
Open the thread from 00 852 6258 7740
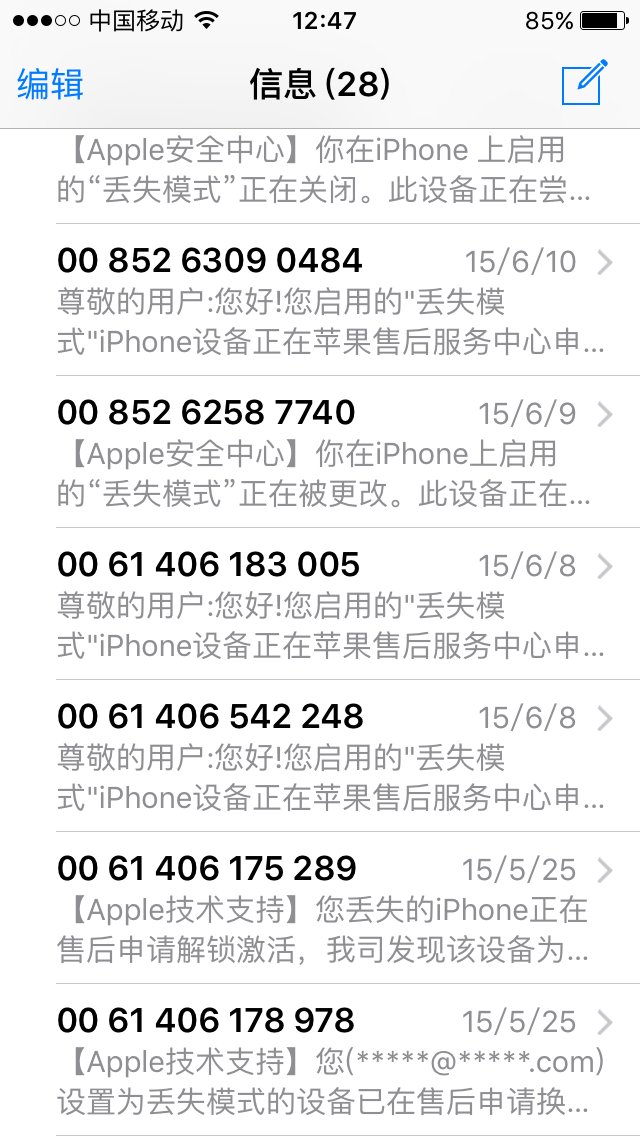click(x=320, y=452)
